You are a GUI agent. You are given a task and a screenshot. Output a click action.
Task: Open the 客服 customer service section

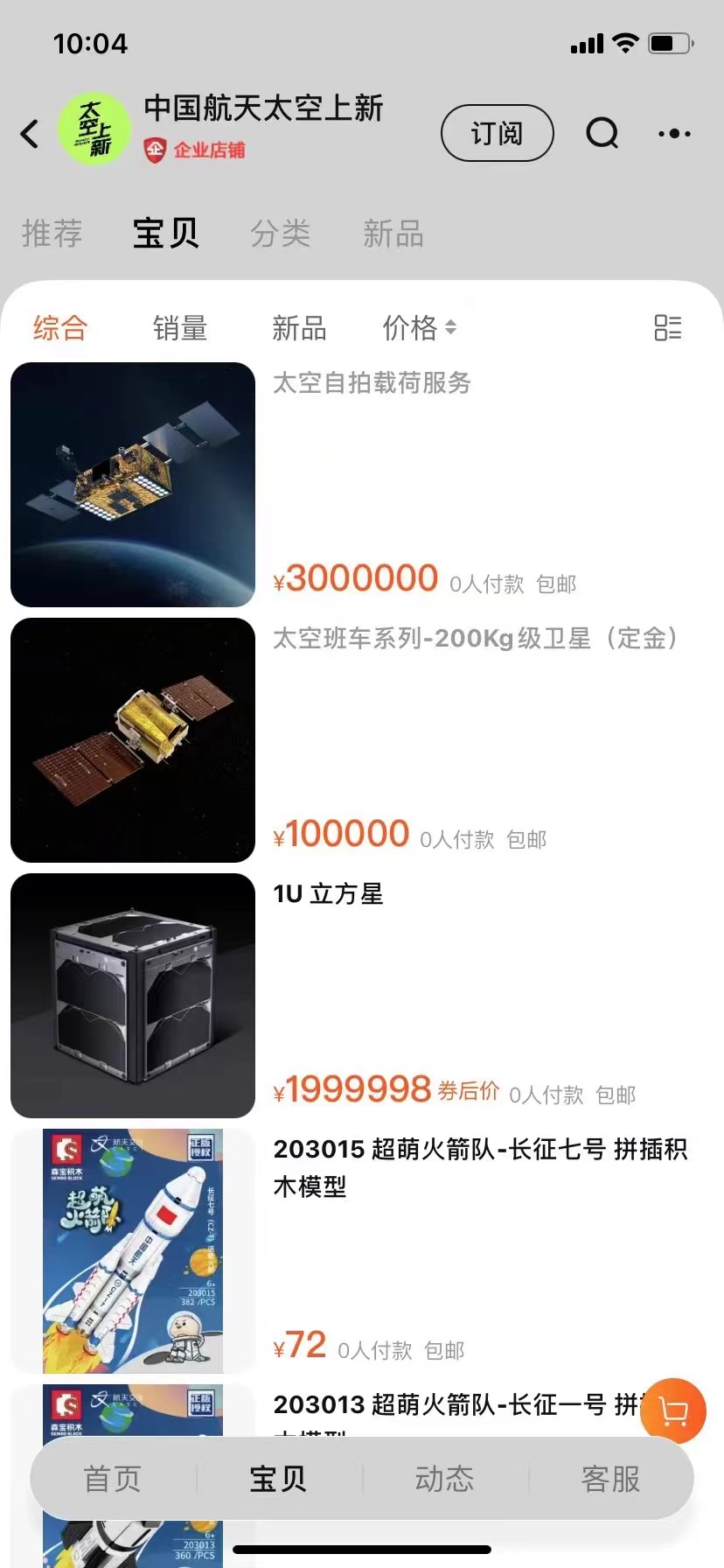[x=609, y=1479]
